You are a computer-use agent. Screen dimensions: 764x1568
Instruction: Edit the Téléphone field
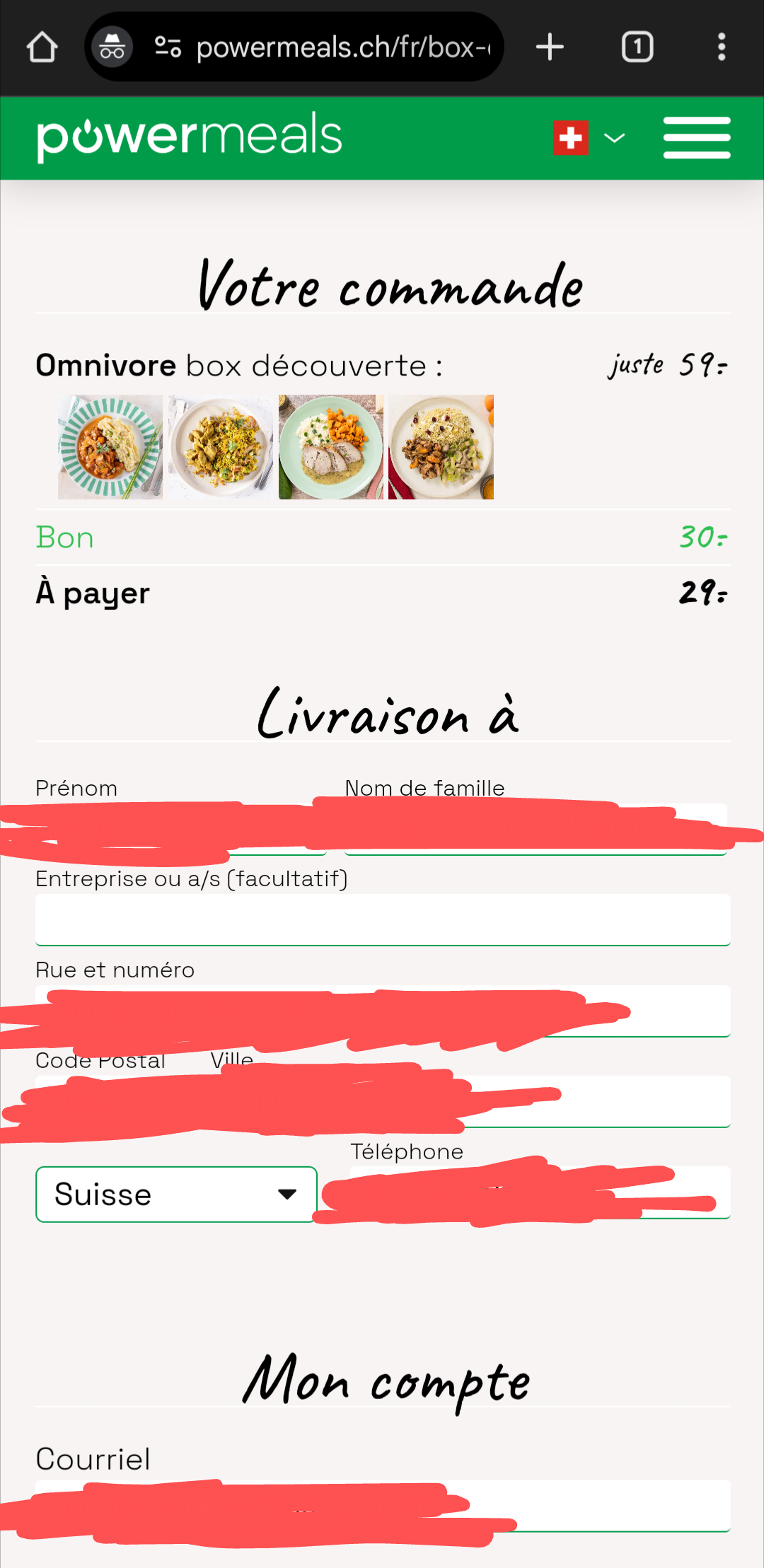click(x=540, y=1192)
